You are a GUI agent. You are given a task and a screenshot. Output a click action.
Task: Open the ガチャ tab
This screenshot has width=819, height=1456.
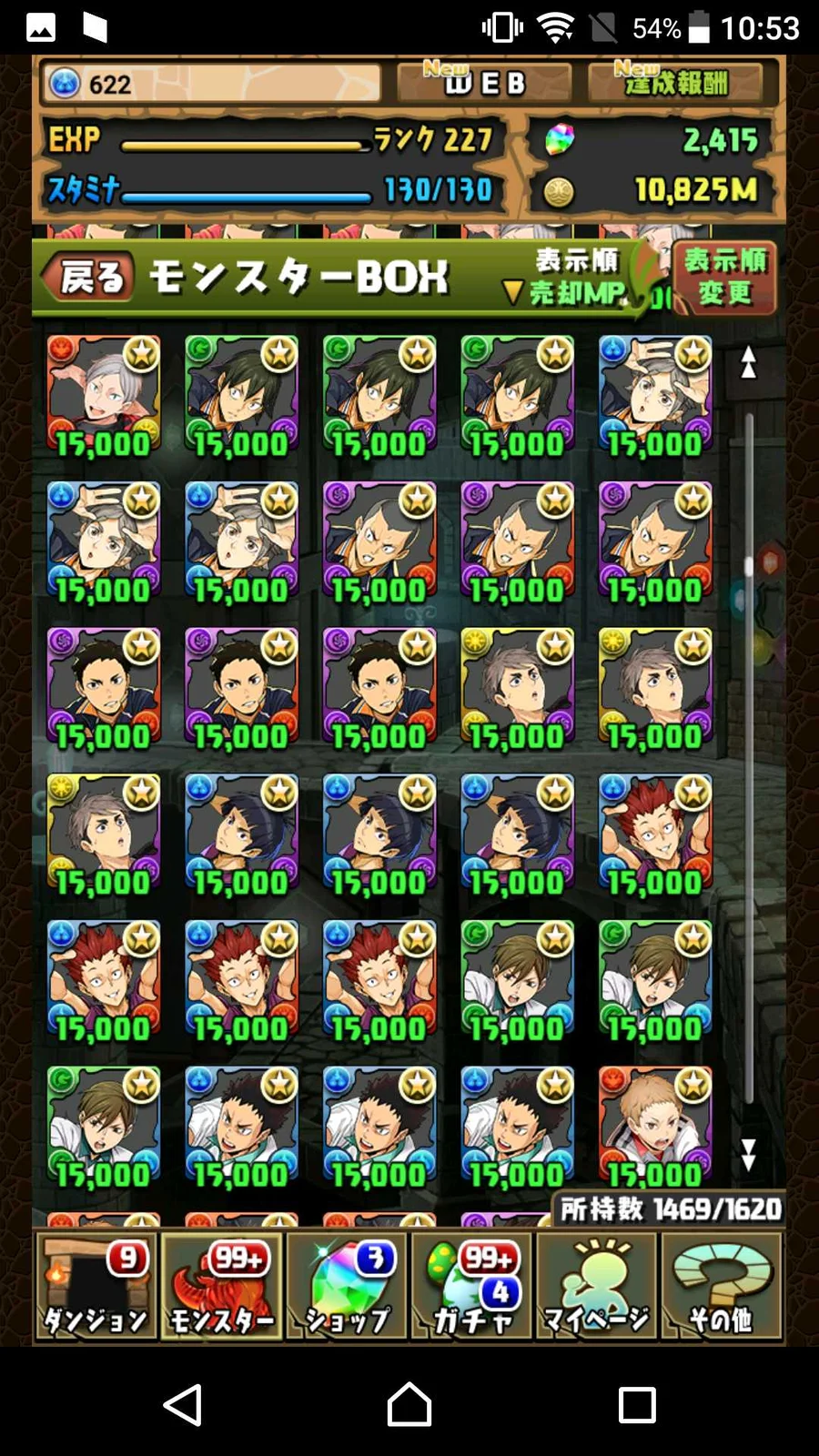coord(472,1286)
